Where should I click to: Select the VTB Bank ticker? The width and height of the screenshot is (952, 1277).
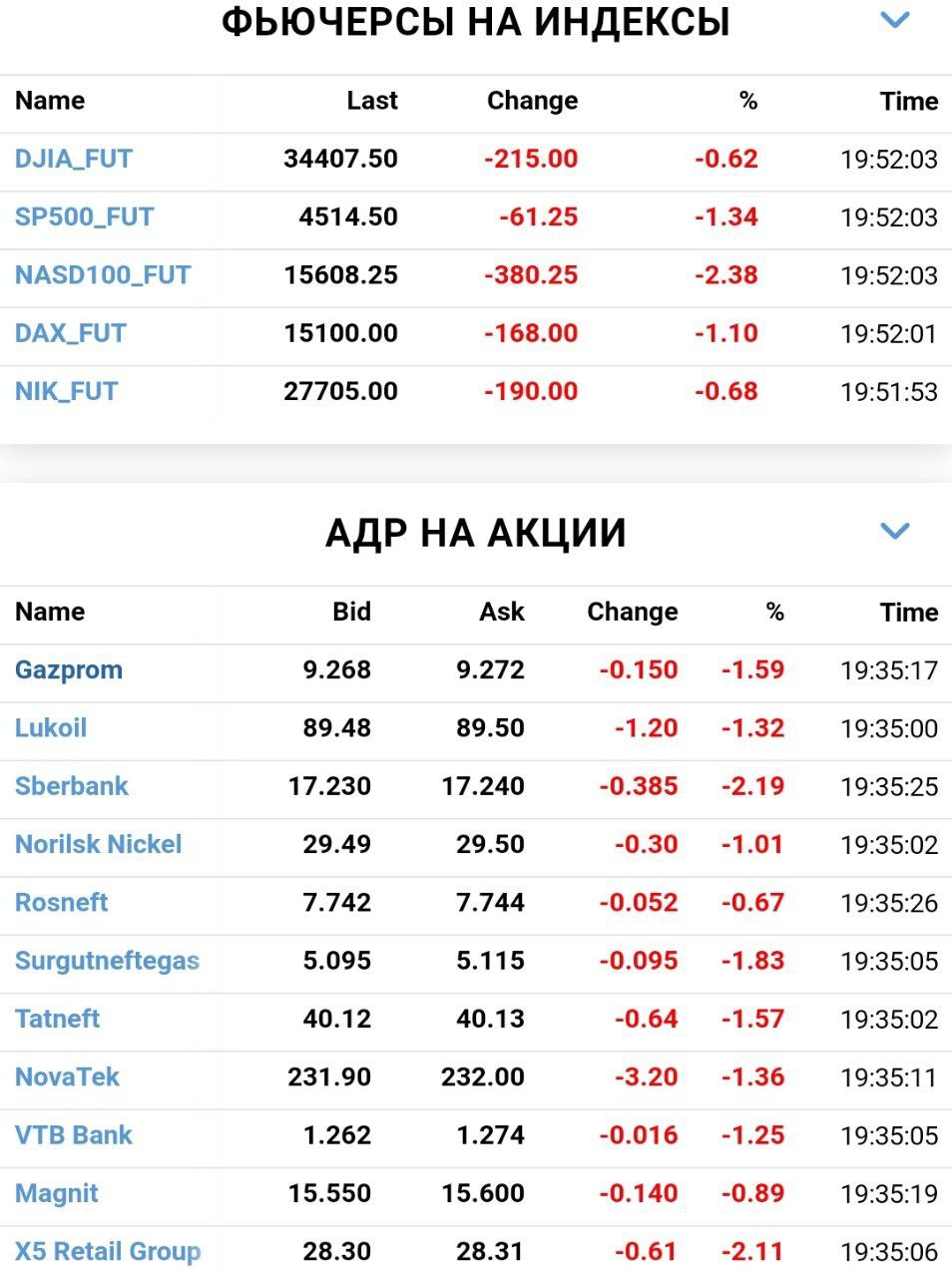tap(71, 1133)
